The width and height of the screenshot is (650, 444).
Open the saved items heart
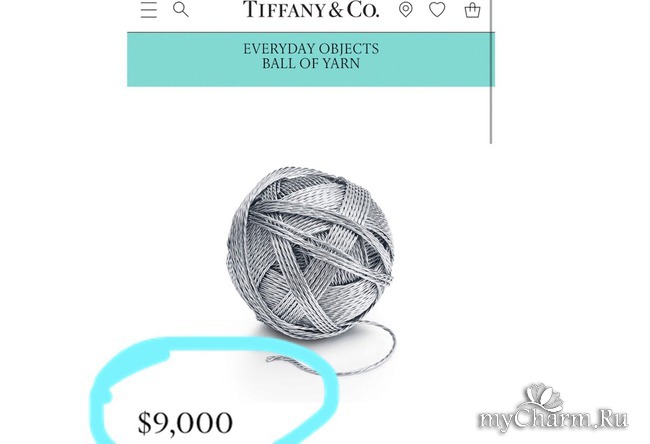[x=437, y=10]
